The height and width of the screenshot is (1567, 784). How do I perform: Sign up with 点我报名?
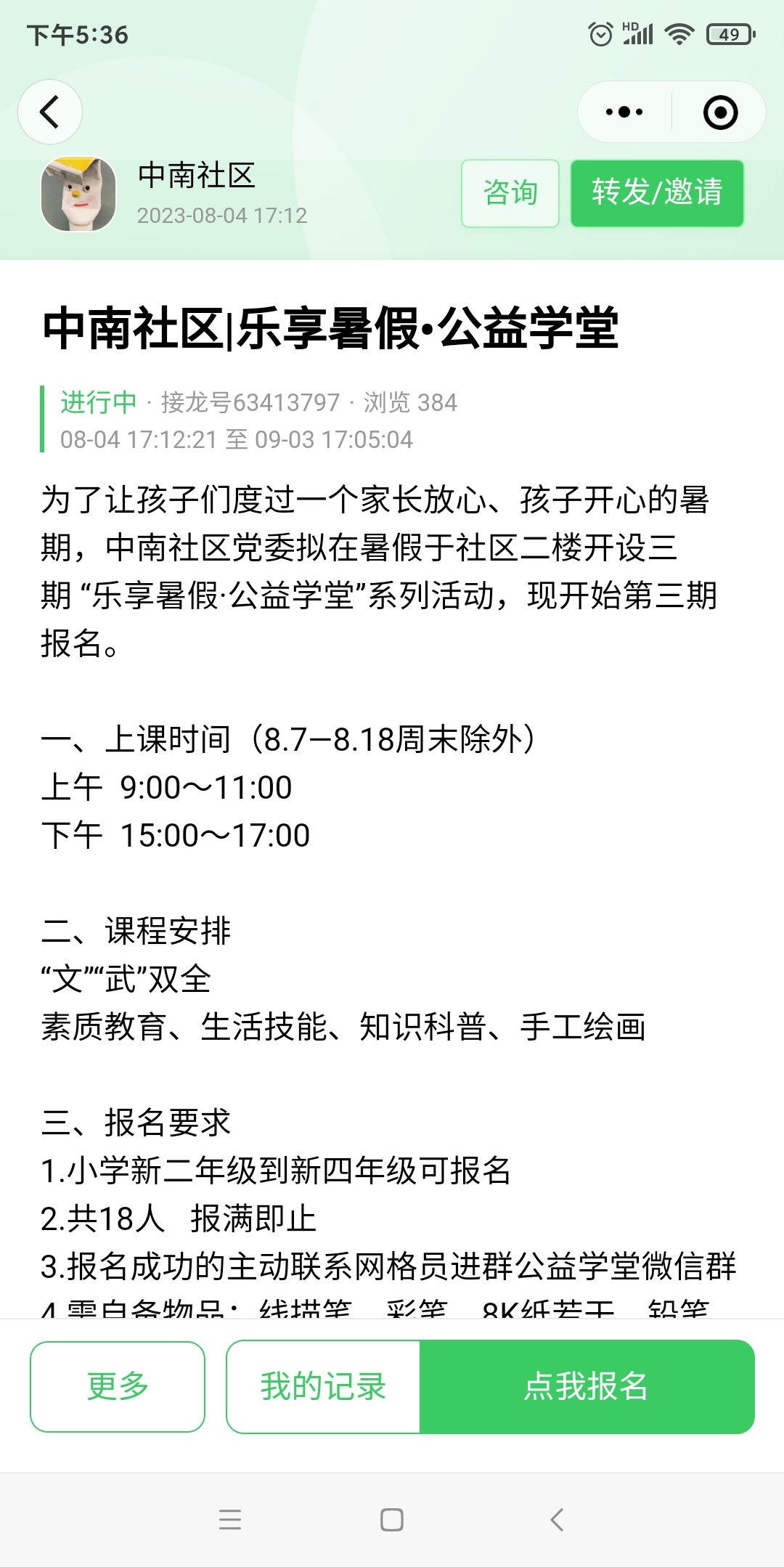(x=587, y=1386)
